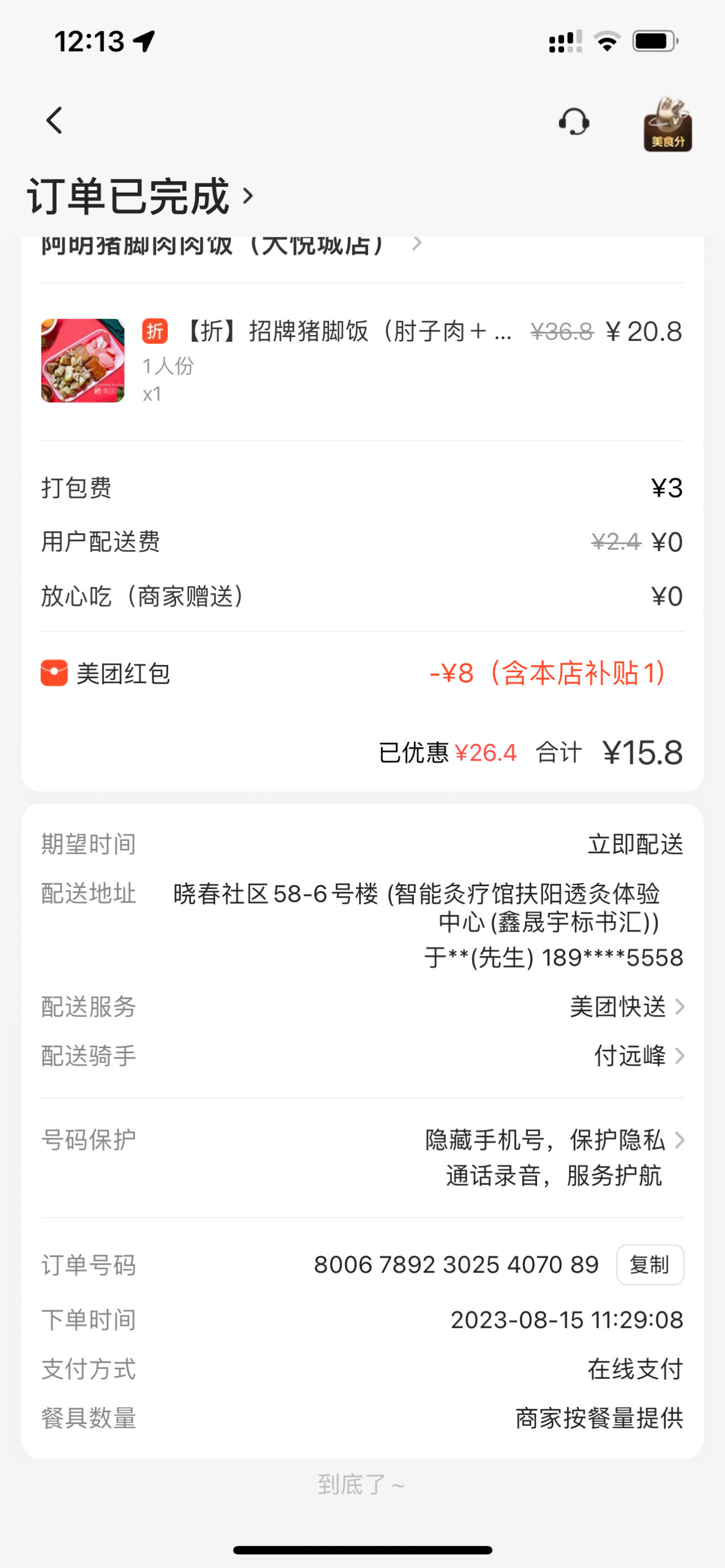725x1568 pixels.
Task: View rider 付远峰 details
Action: pos(638,1056)
